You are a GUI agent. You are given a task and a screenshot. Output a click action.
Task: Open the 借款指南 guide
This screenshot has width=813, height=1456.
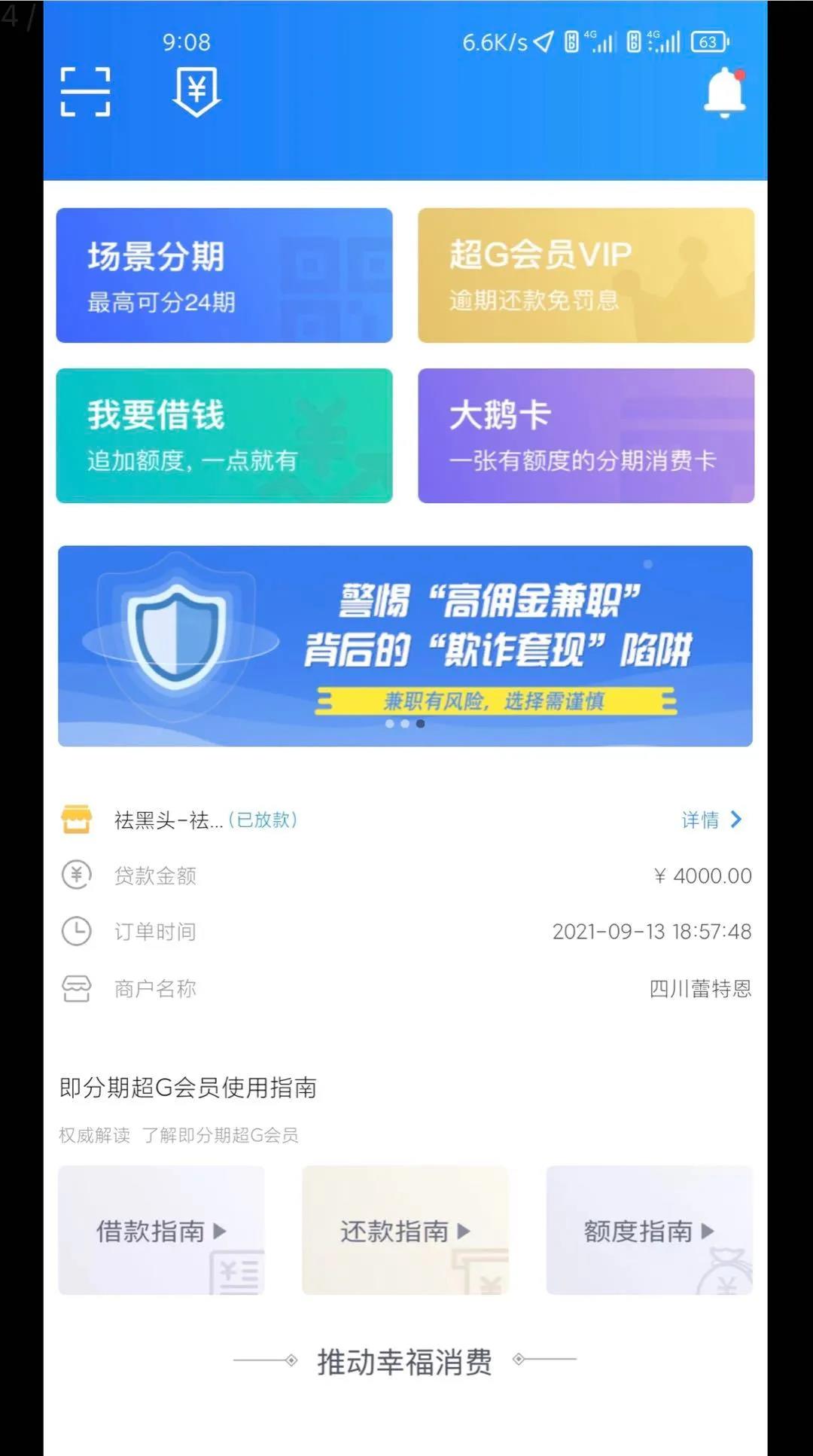click(x=161, y=1231)
